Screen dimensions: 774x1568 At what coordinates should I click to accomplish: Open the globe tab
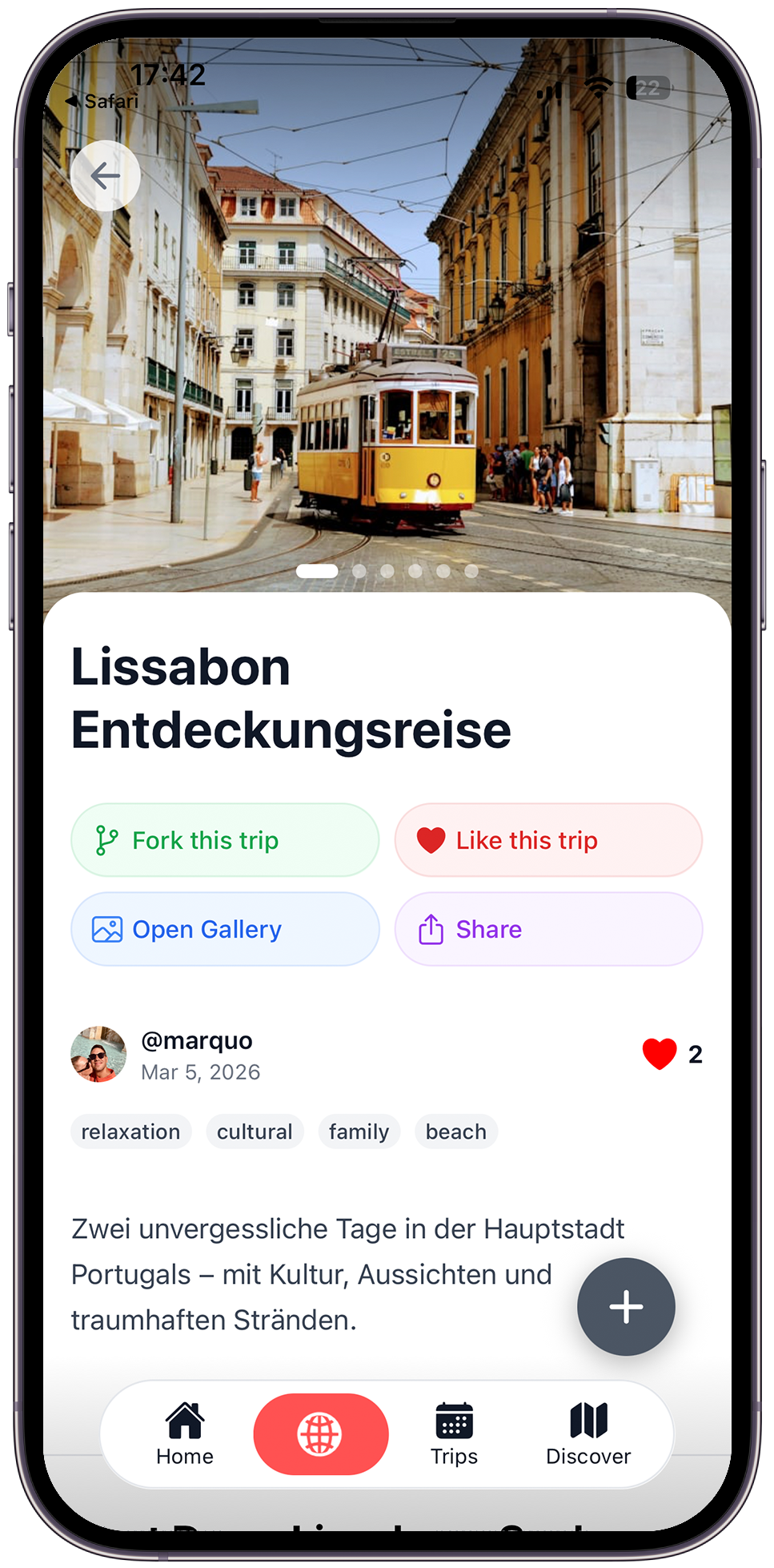(x=320, y=1434)
